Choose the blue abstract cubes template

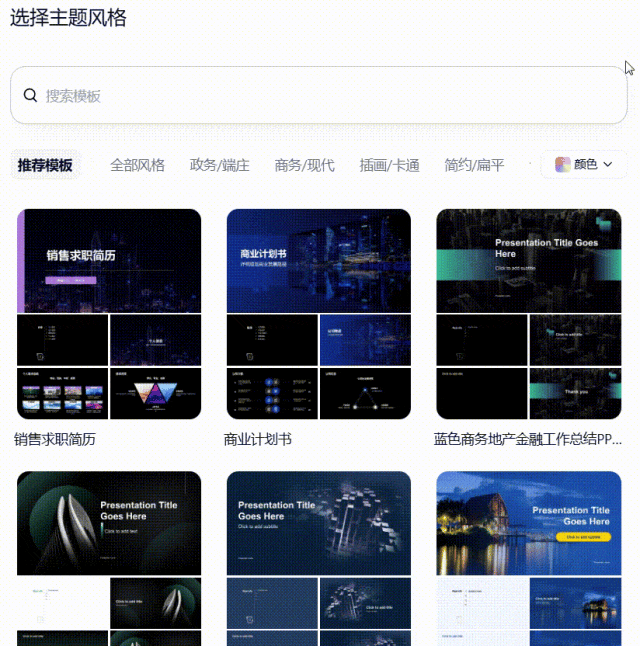point(318,555)
